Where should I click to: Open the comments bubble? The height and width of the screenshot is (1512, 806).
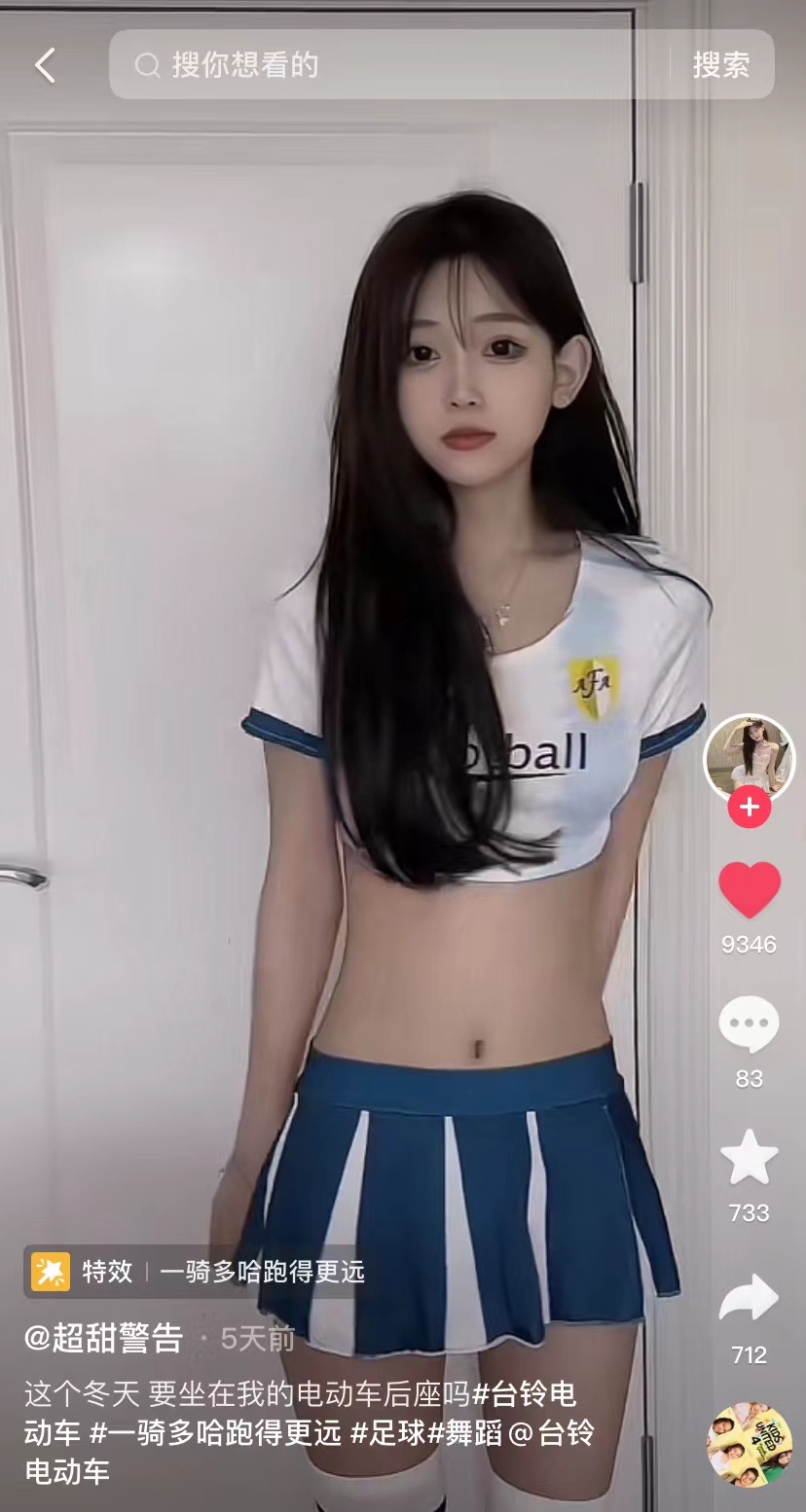pyautogui.click(x=749, y=1024)
